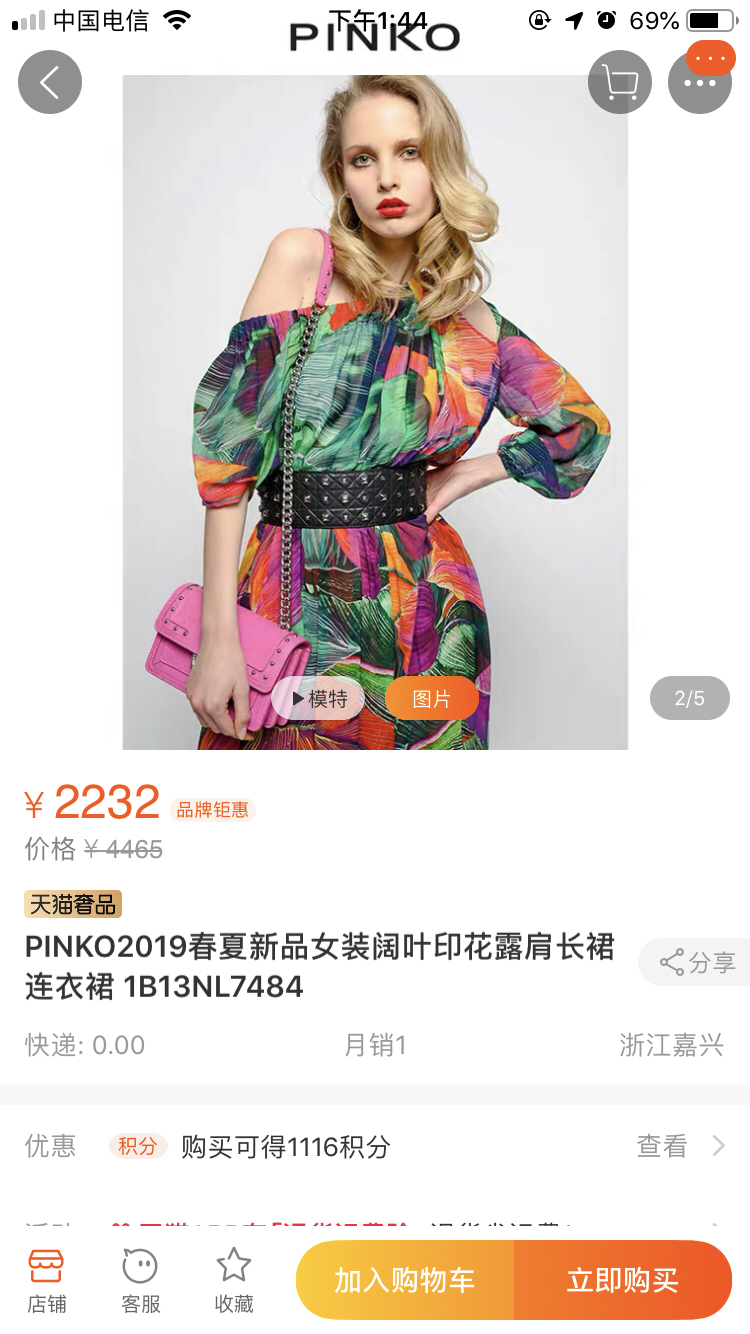The height and width of the screenshot is (1334, 750).
Task: Contact 客服 customer service
Action: [140, 1280]
